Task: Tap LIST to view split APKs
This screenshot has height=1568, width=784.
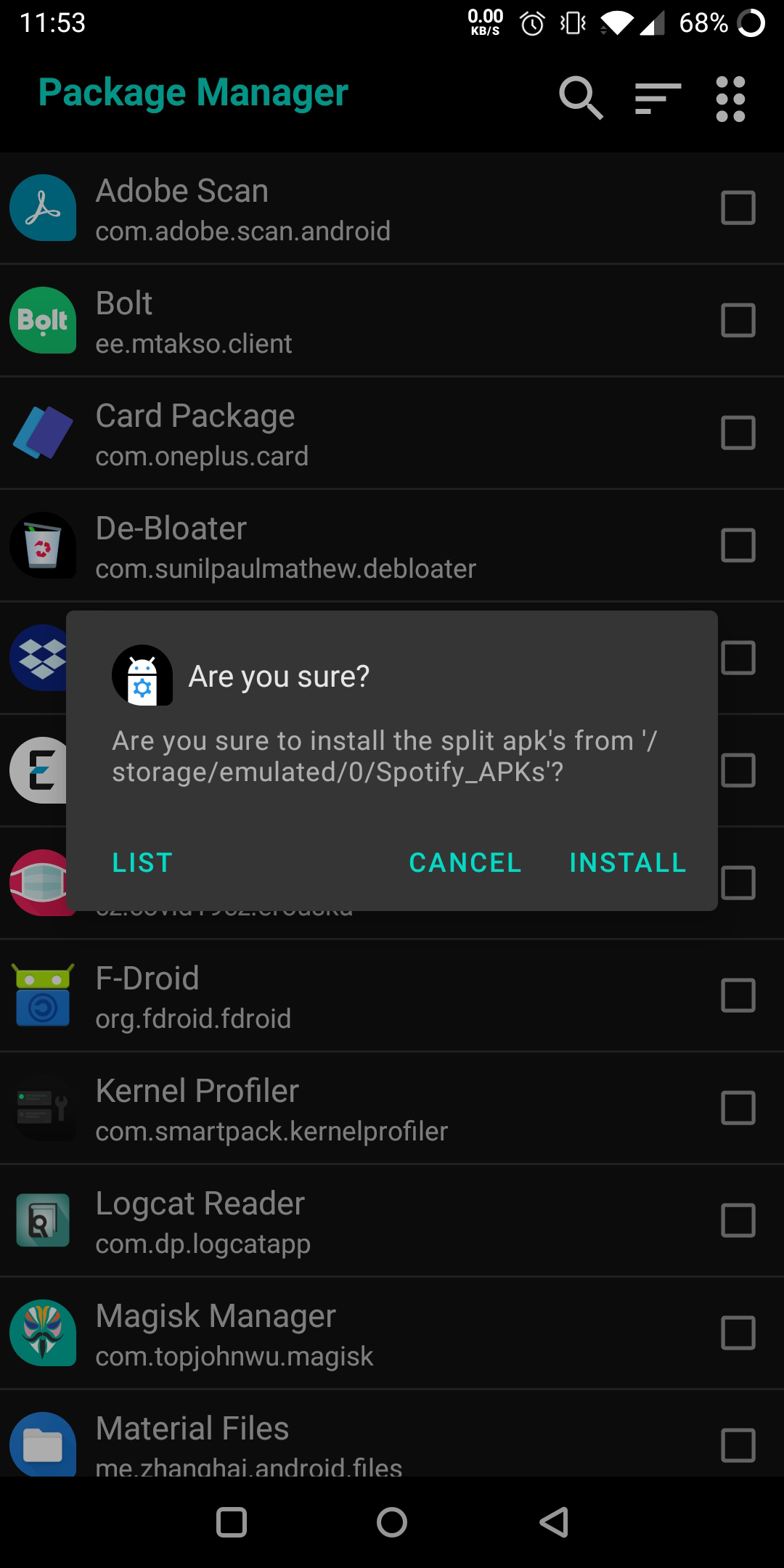Action: tap(142, 862)
